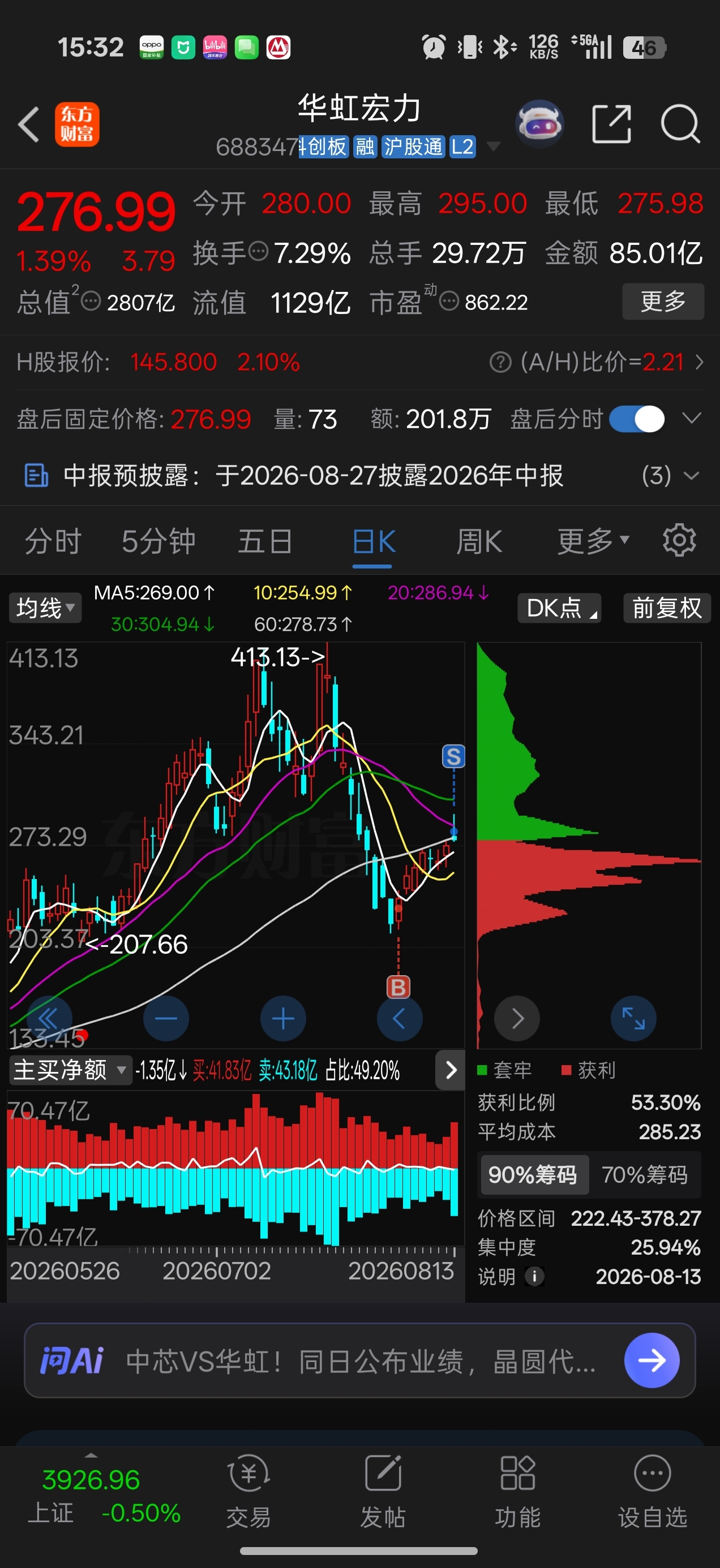The image size is (720, 1568).
Task: Open the AI robot assistant icon
Action: (x=539, y=124)
